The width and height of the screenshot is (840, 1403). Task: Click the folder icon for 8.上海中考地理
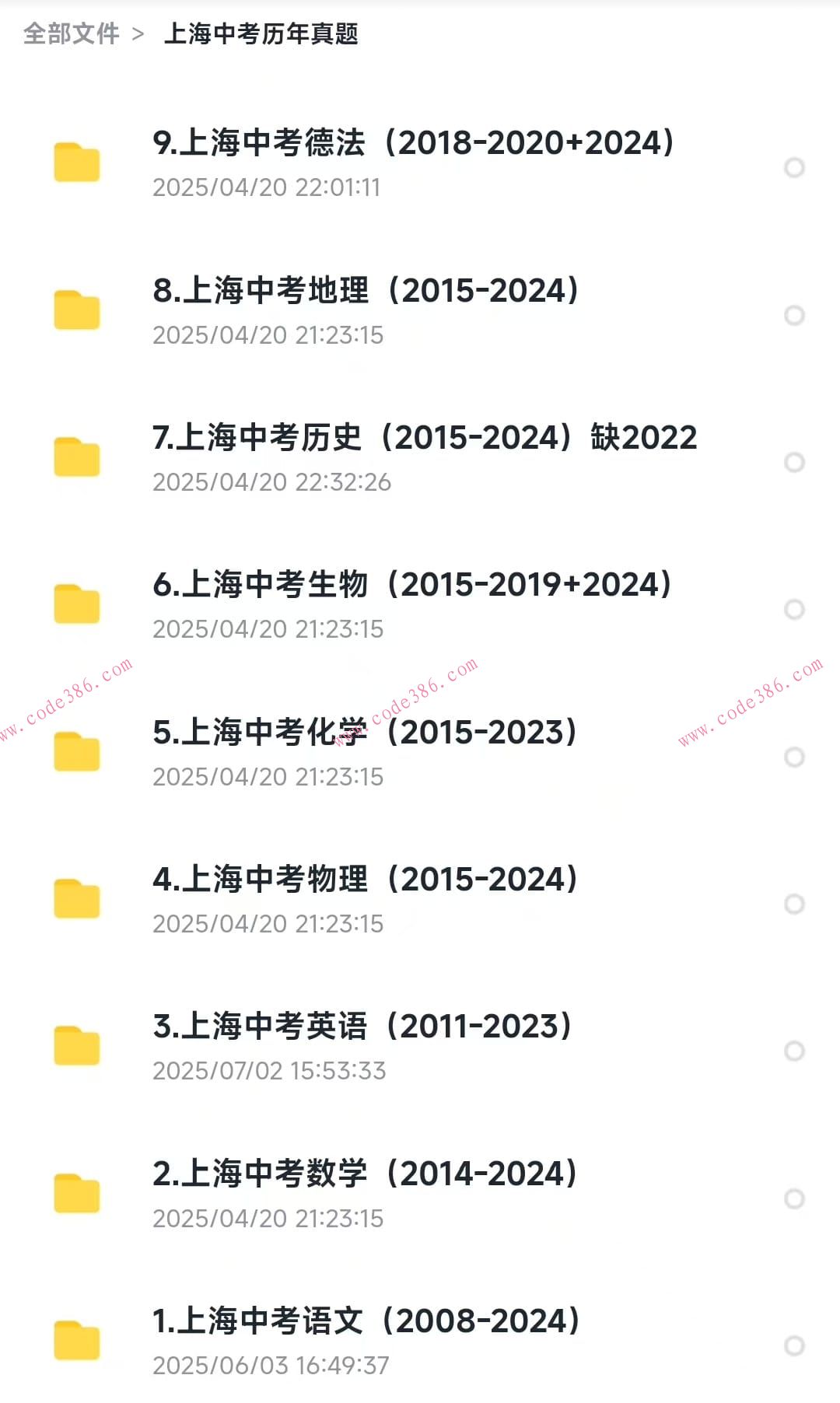[78, 310]
